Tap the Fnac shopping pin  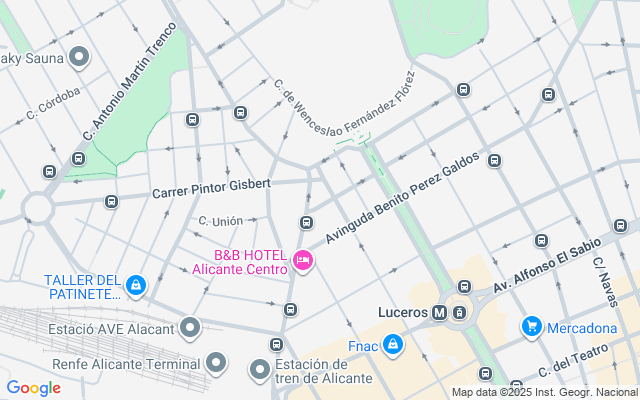pos(394,346)
